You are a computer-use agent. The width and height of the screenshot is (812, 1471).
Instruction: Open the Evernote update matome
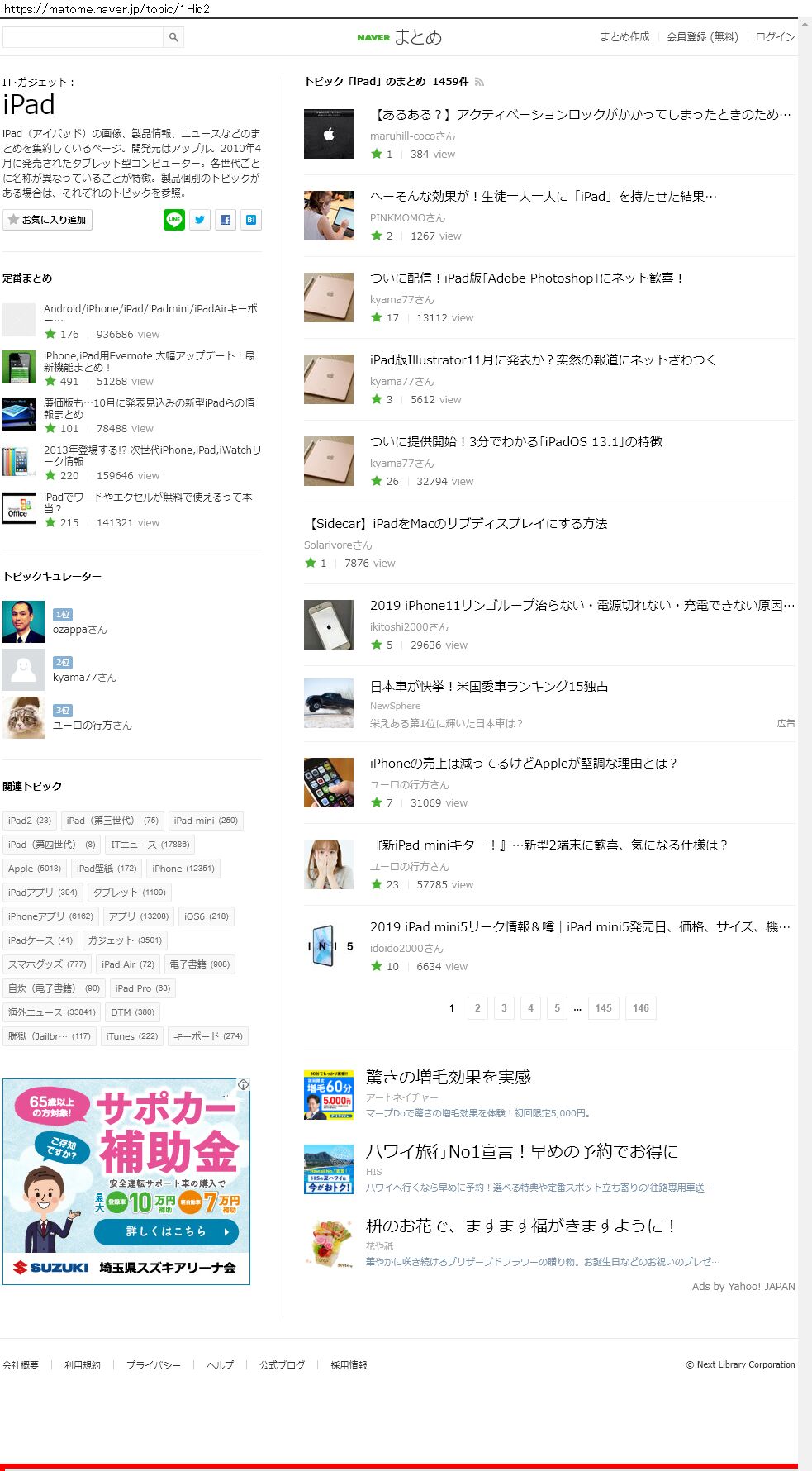pyautogui.click(x=149, y=361)
